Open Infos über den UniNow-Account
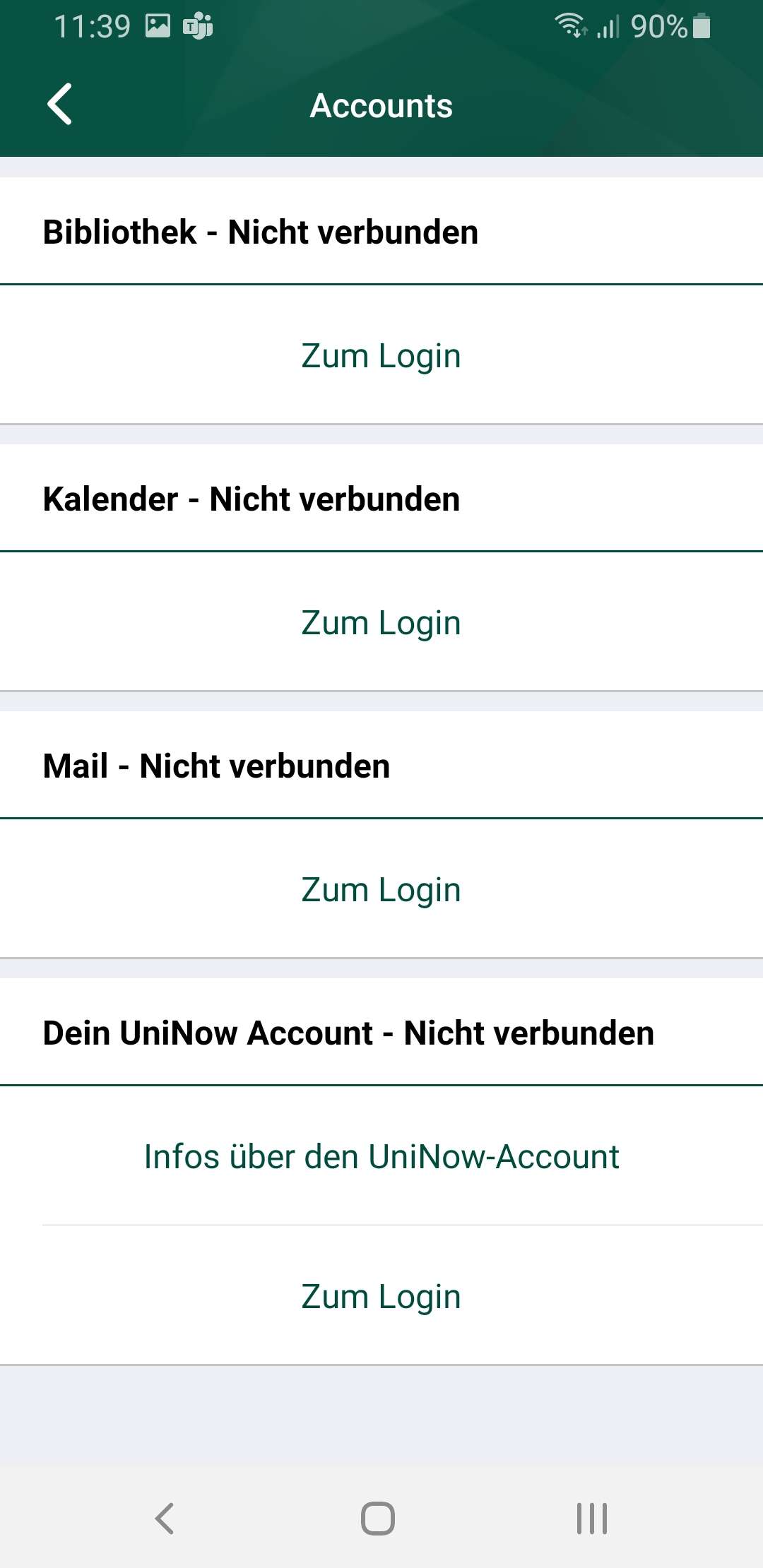Screen dimensions: 763x1568 click(381, 1156)
